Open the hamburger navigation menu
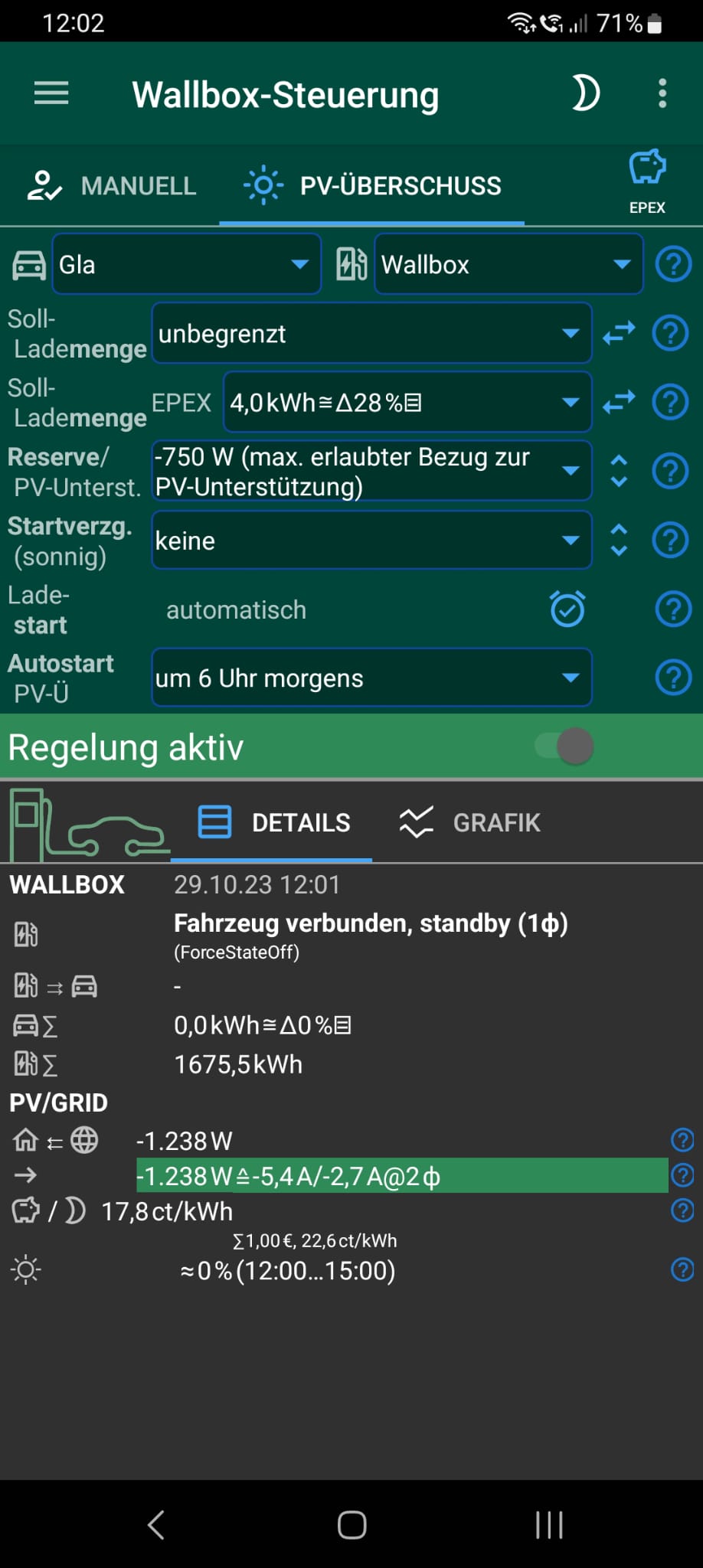703x1568 pixels. pyautogui.click(x=51, y=93)
